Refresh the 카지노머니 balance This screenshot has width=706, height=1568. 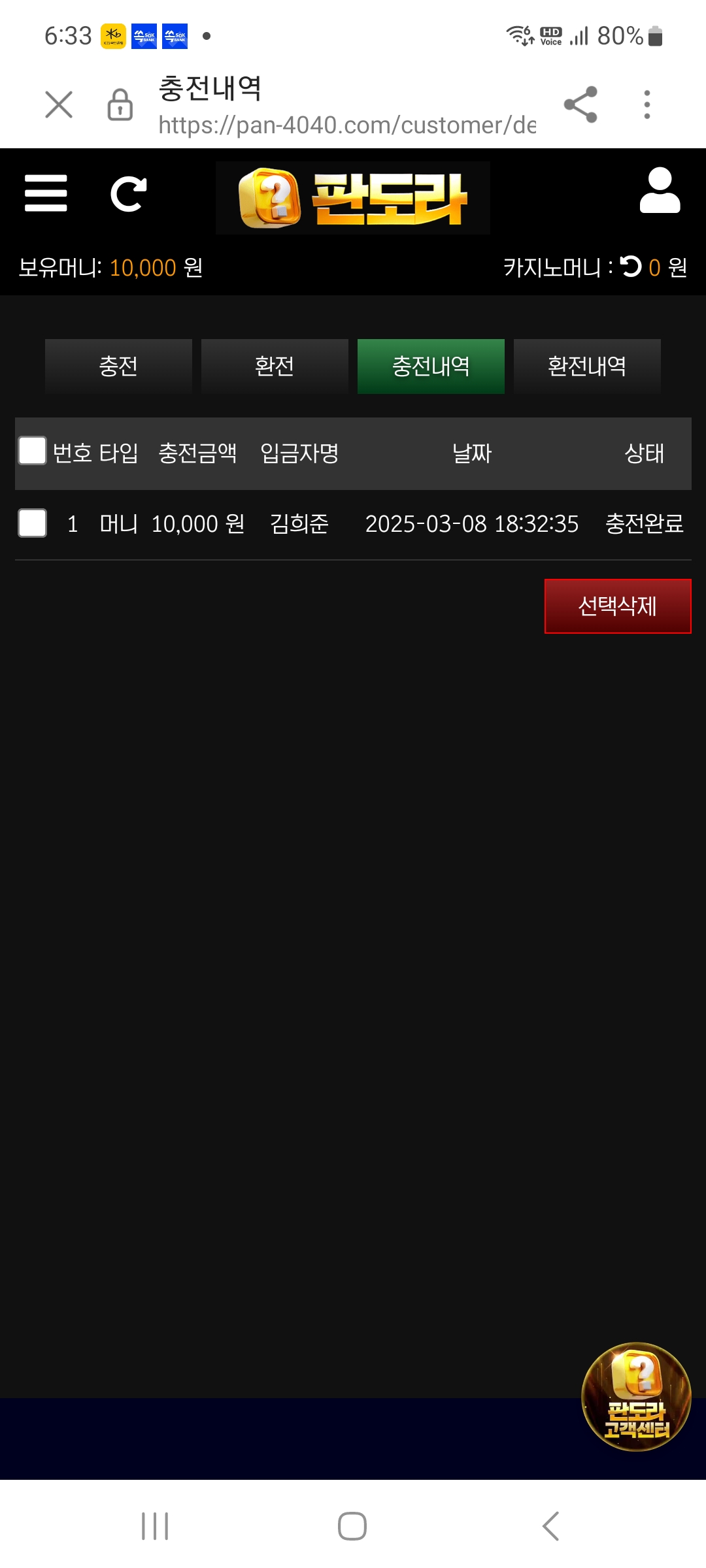tap(631, 266)
